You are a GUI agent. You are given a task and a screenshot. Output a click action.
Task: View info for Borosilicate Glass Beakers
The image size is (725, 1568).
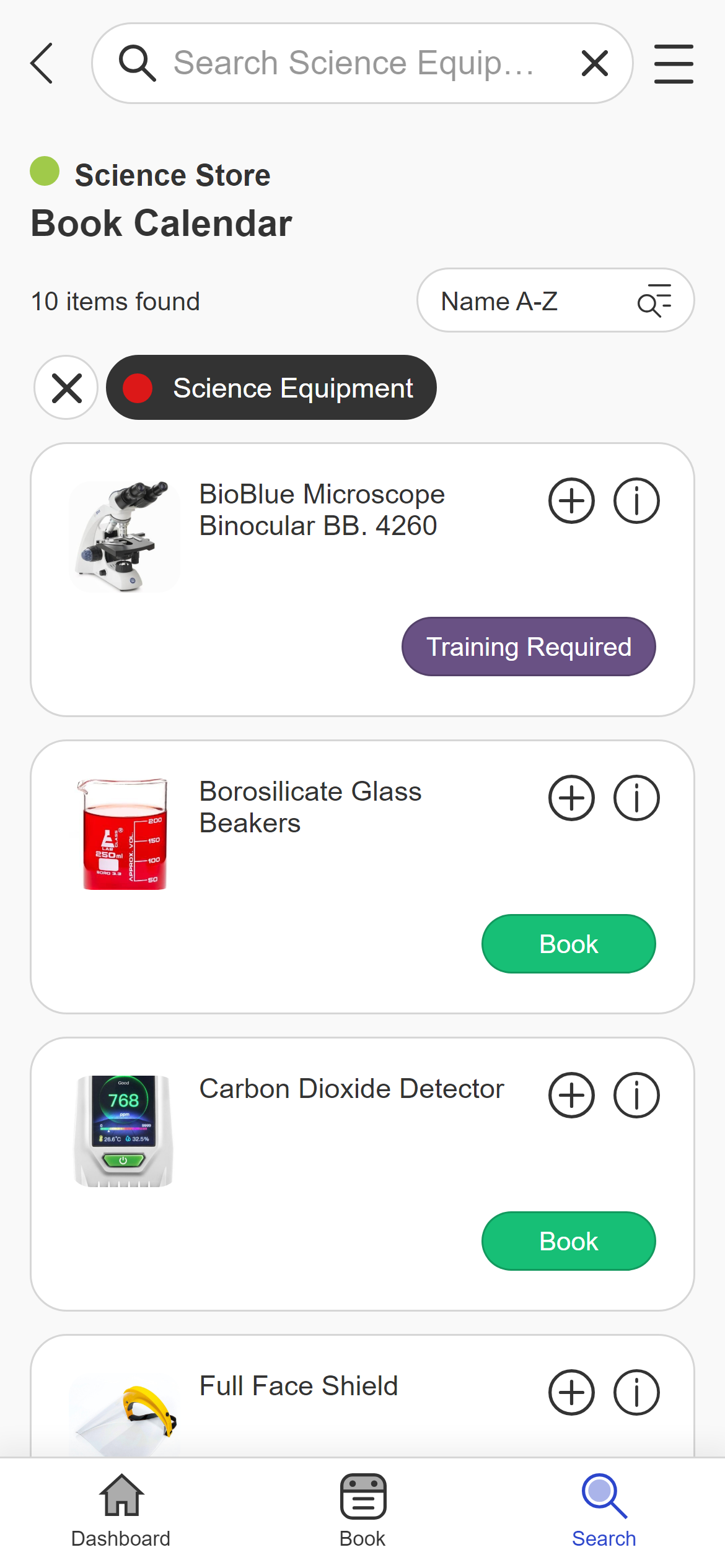(636, 798)
